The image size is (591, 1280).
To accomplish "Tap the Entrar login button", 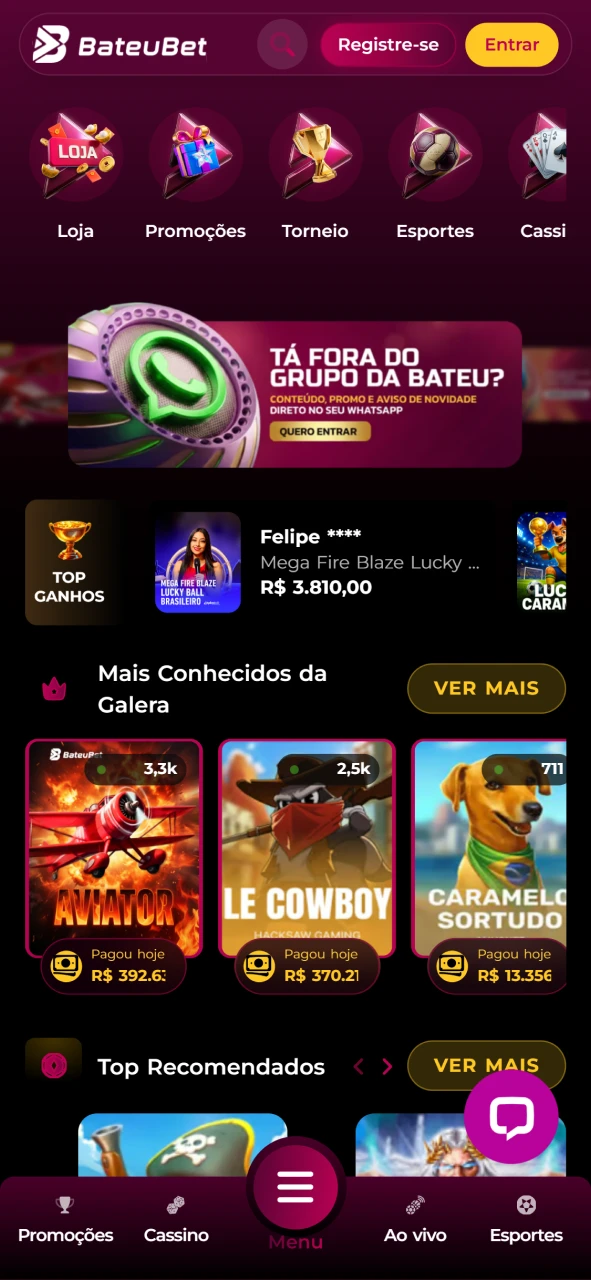I will pyautogui.click(x=512, y=45).
